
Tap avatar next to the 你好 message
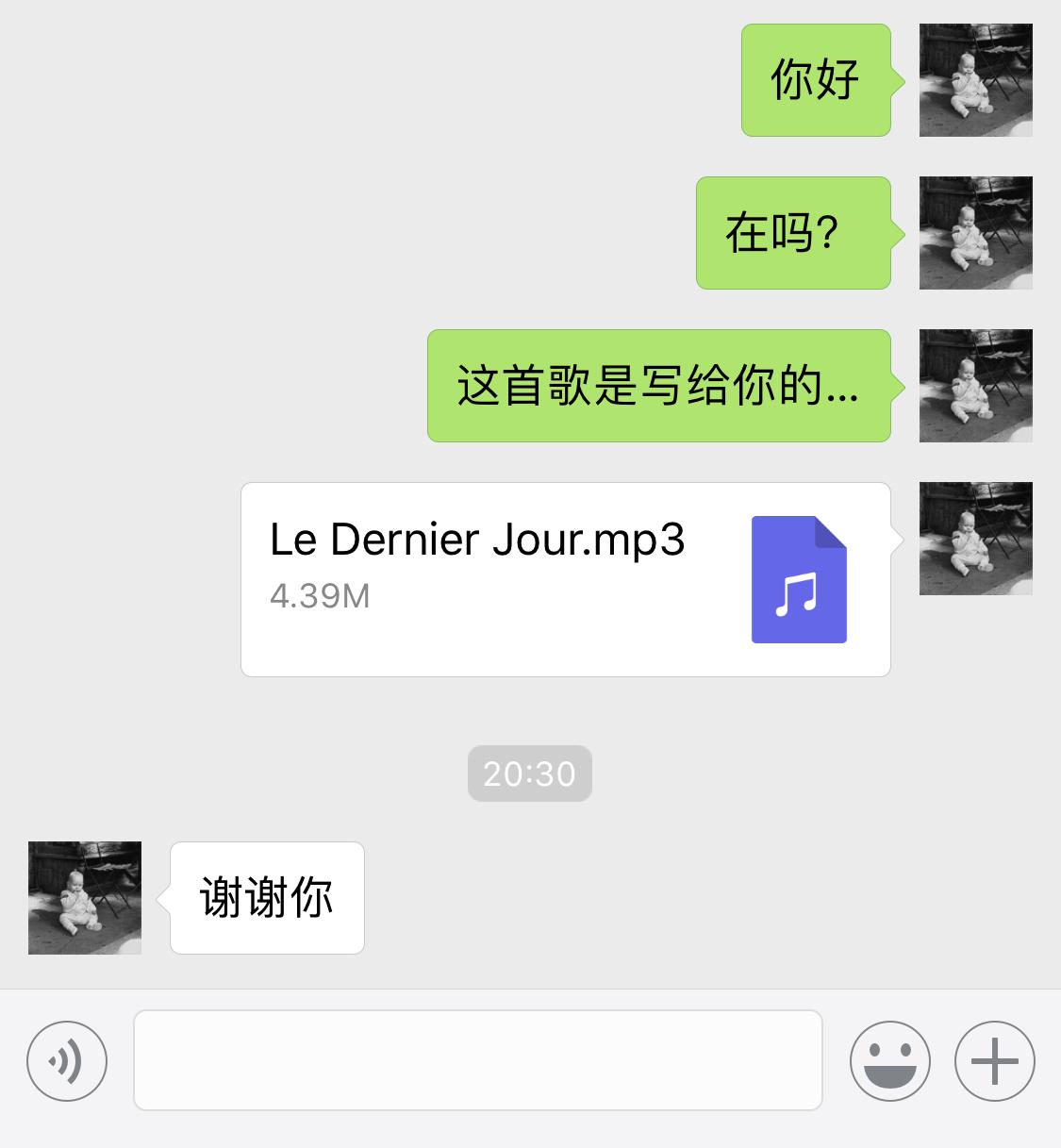click(975, 80)
